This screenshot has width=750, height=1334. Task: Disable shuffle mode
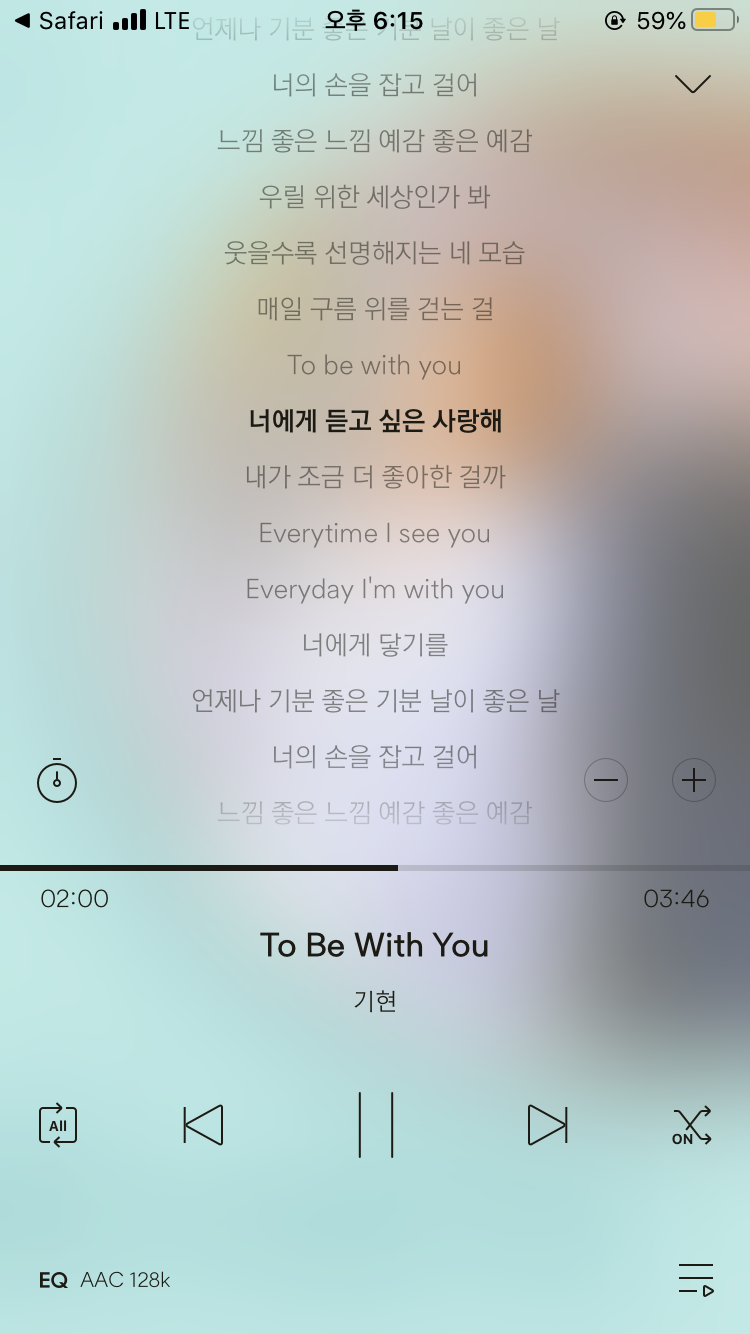691,1124
